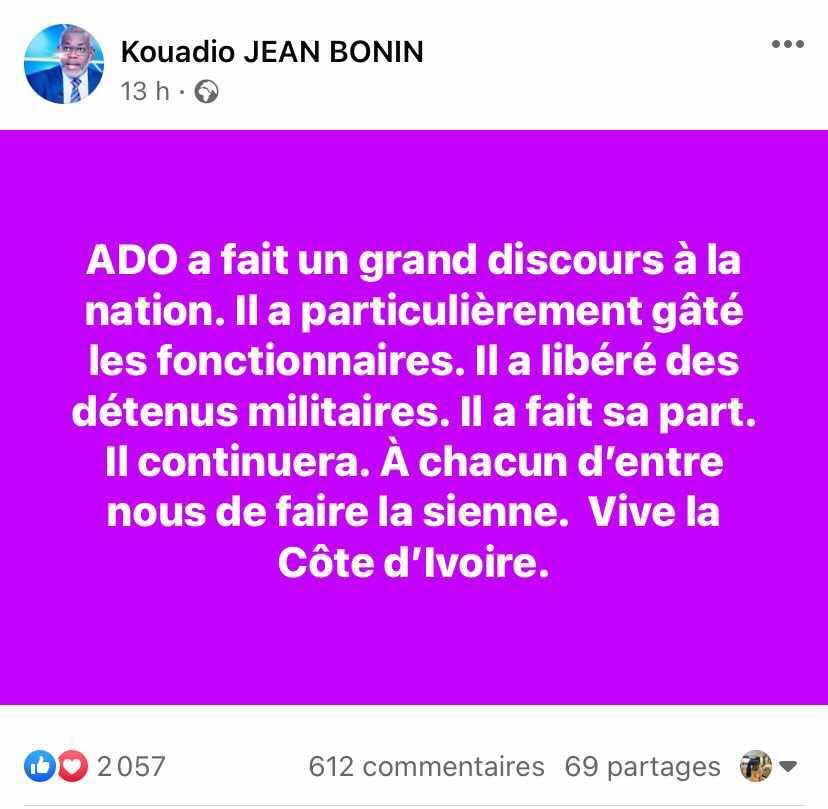Open the purple text post
This screenshot has width=828, height=809.
[414, 417]
